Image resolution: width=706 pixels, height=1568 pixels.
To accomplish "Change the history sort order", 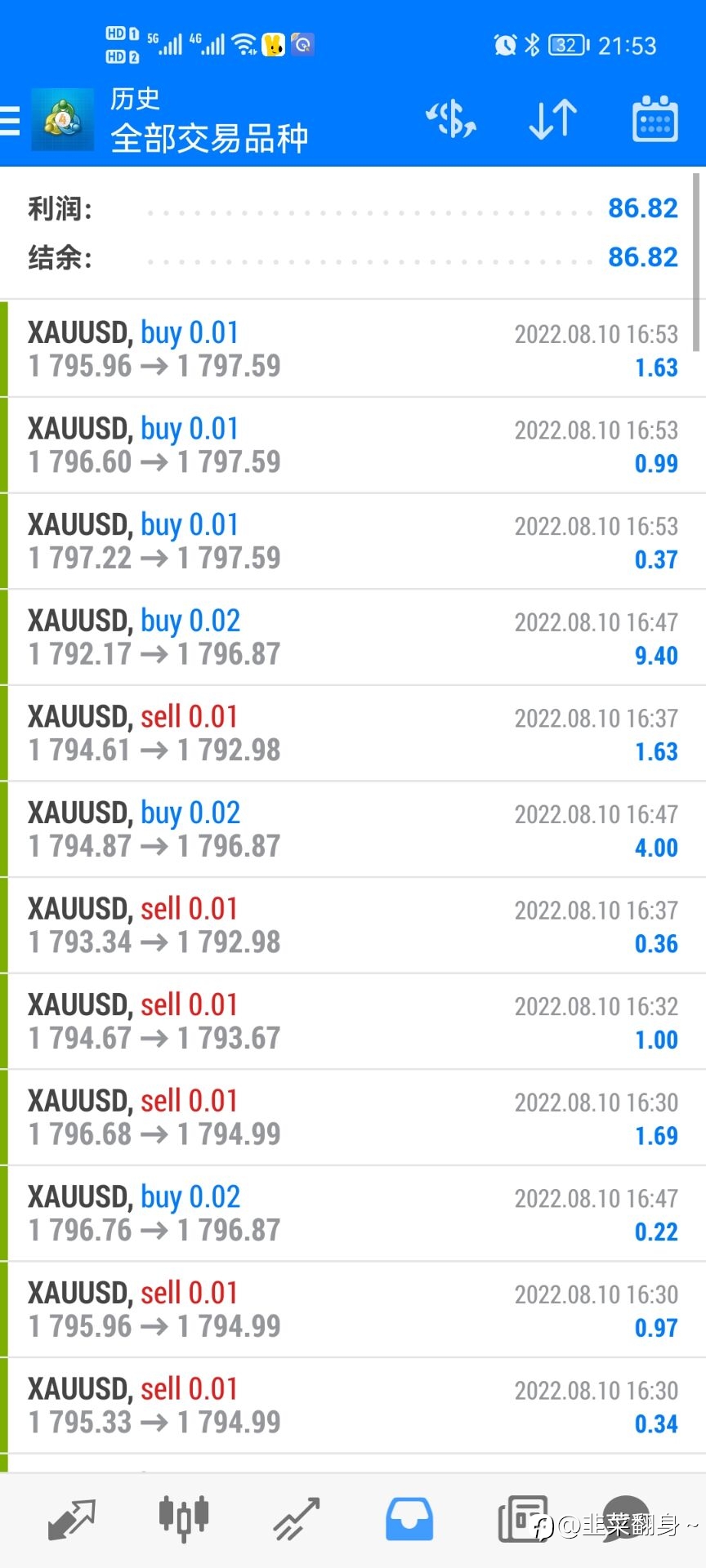I will coord(553,120).
